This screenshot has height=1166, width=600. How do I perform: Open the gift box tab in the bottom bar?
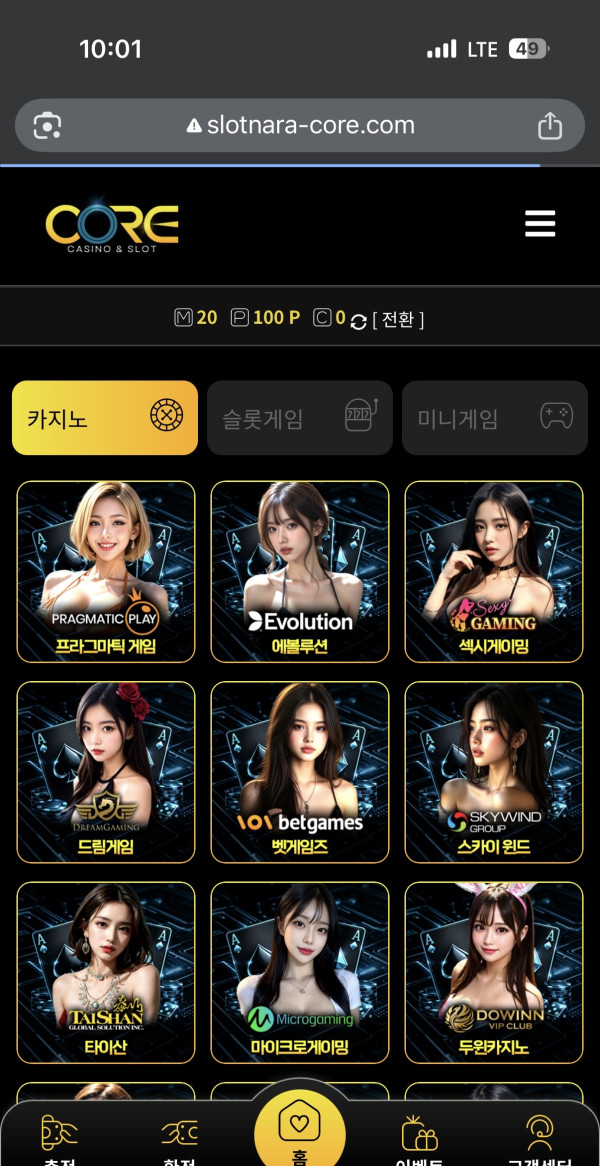[x=420, y=1136]
